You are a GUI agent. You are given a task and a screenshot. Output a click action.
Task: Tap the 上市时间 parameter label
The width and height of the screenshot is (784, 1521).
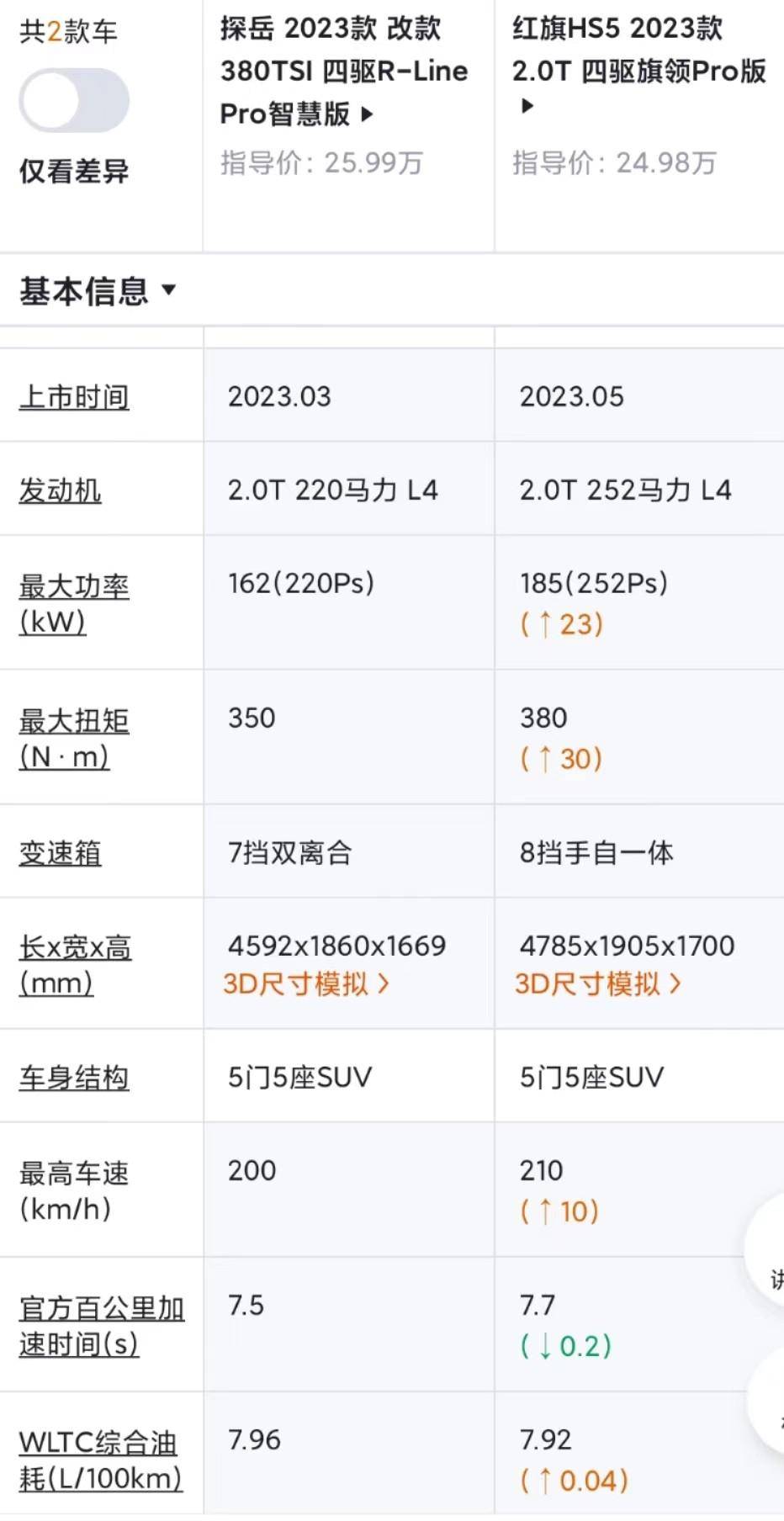click(x=74, y=397)
